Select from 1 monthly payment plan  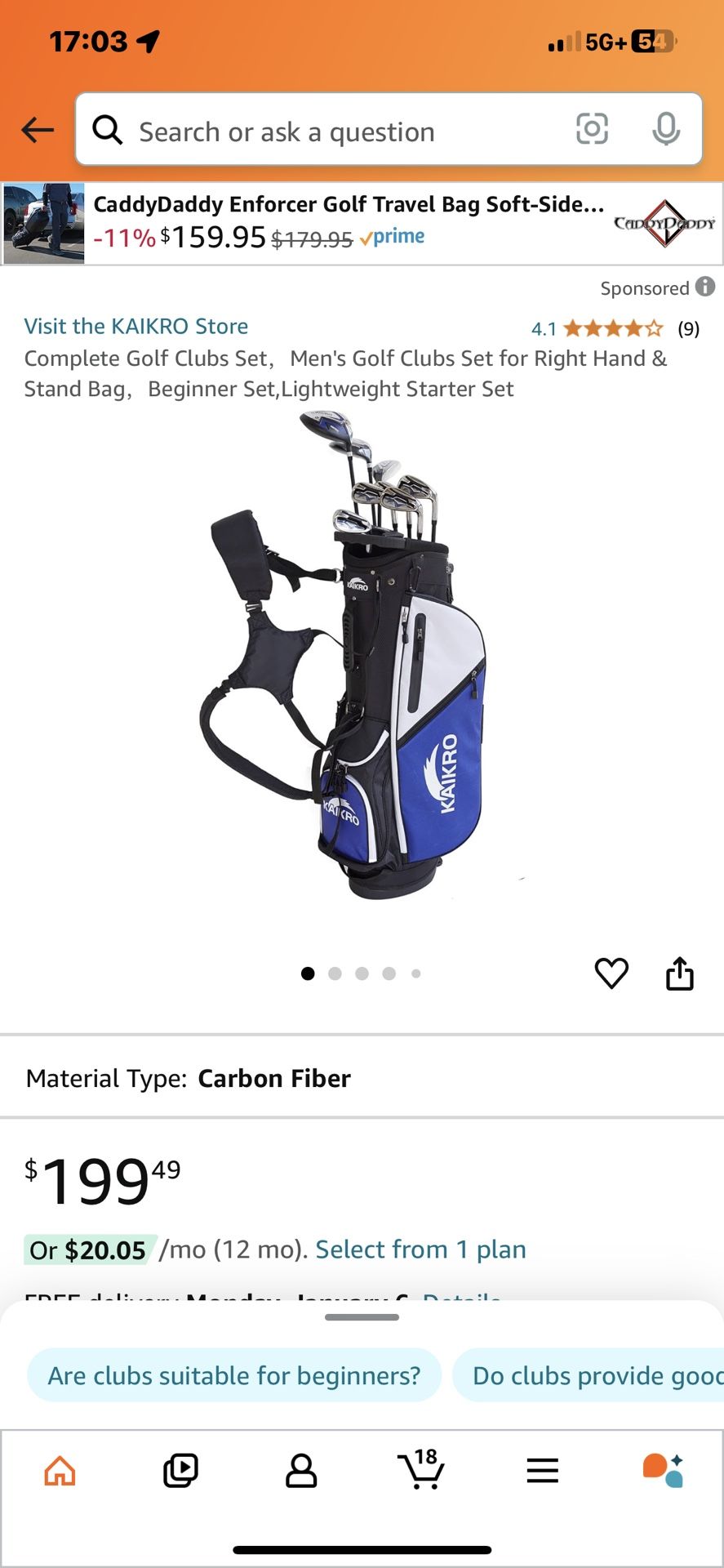[420, 1249]
